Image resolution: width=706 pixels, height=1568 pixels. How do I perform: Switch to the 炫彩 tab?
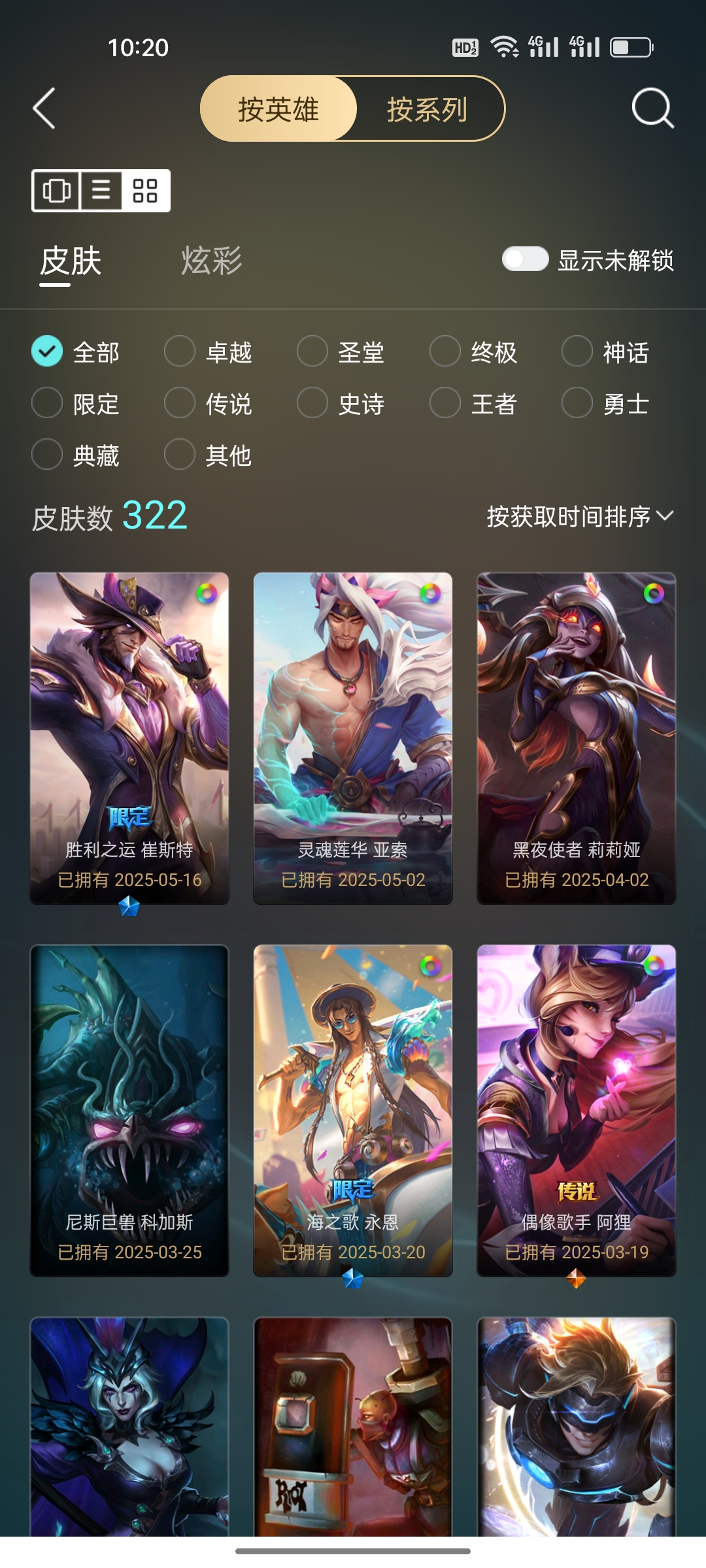211,261
